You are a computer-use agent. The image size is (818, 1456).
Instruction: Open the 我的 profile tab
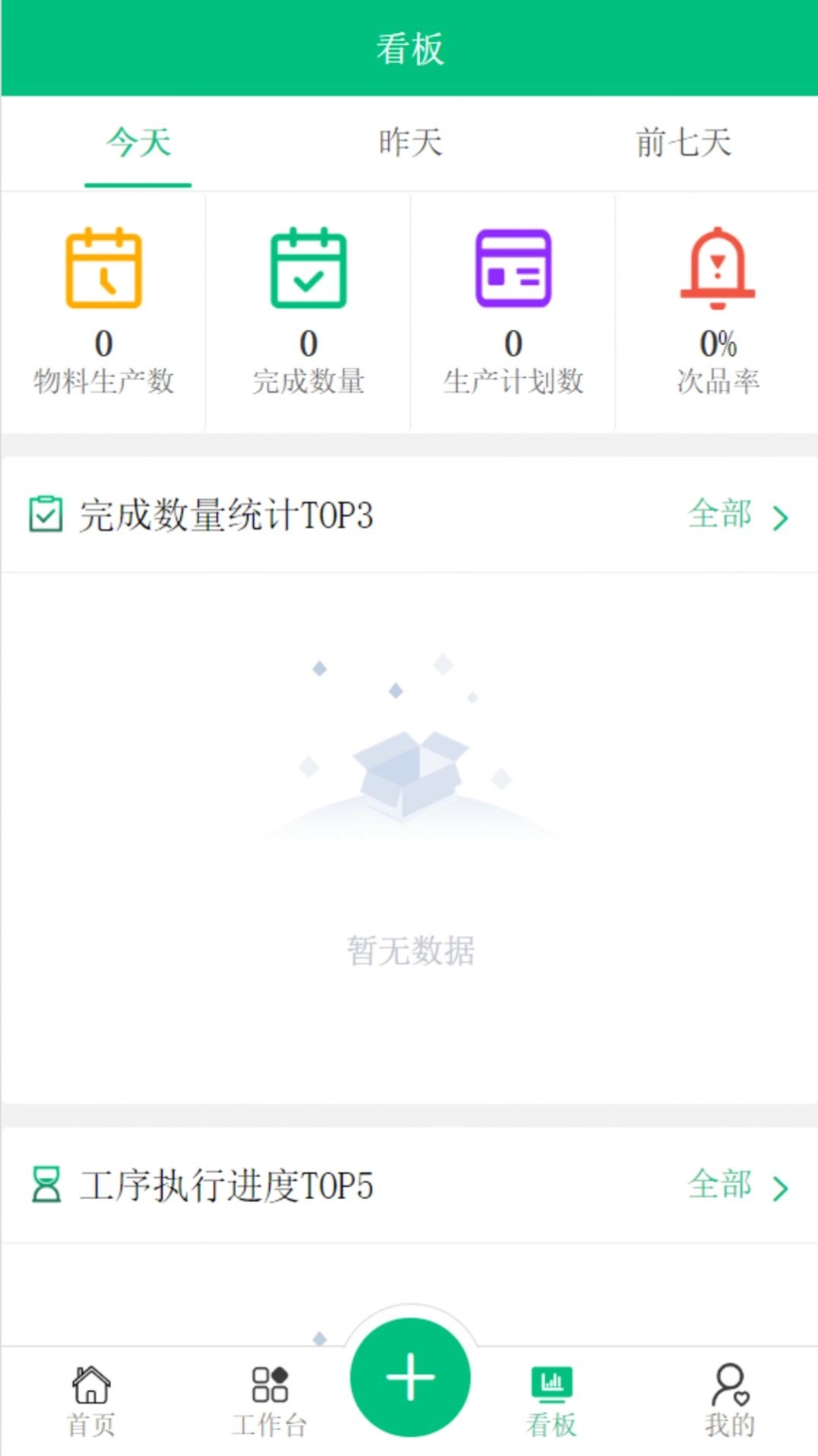730,1401
